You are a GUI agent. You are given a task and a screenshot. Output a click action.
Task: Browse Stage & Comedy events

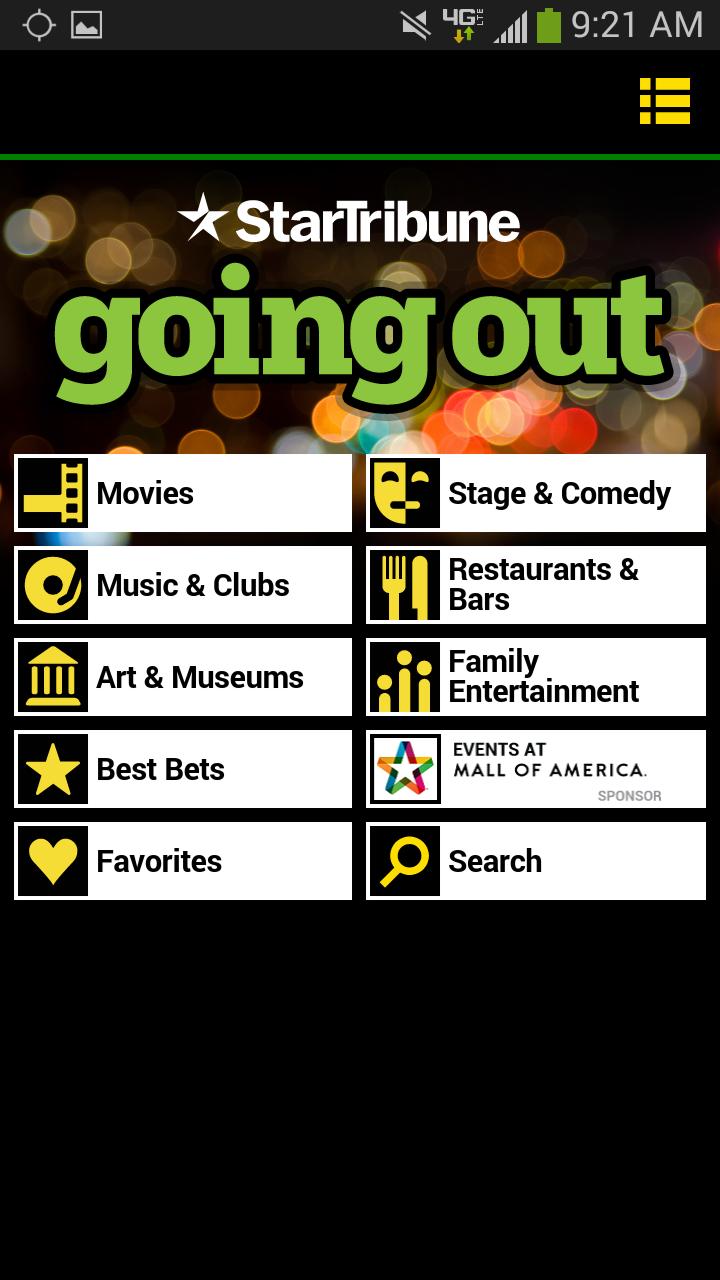pyautogui.click(x=536, y=493)
